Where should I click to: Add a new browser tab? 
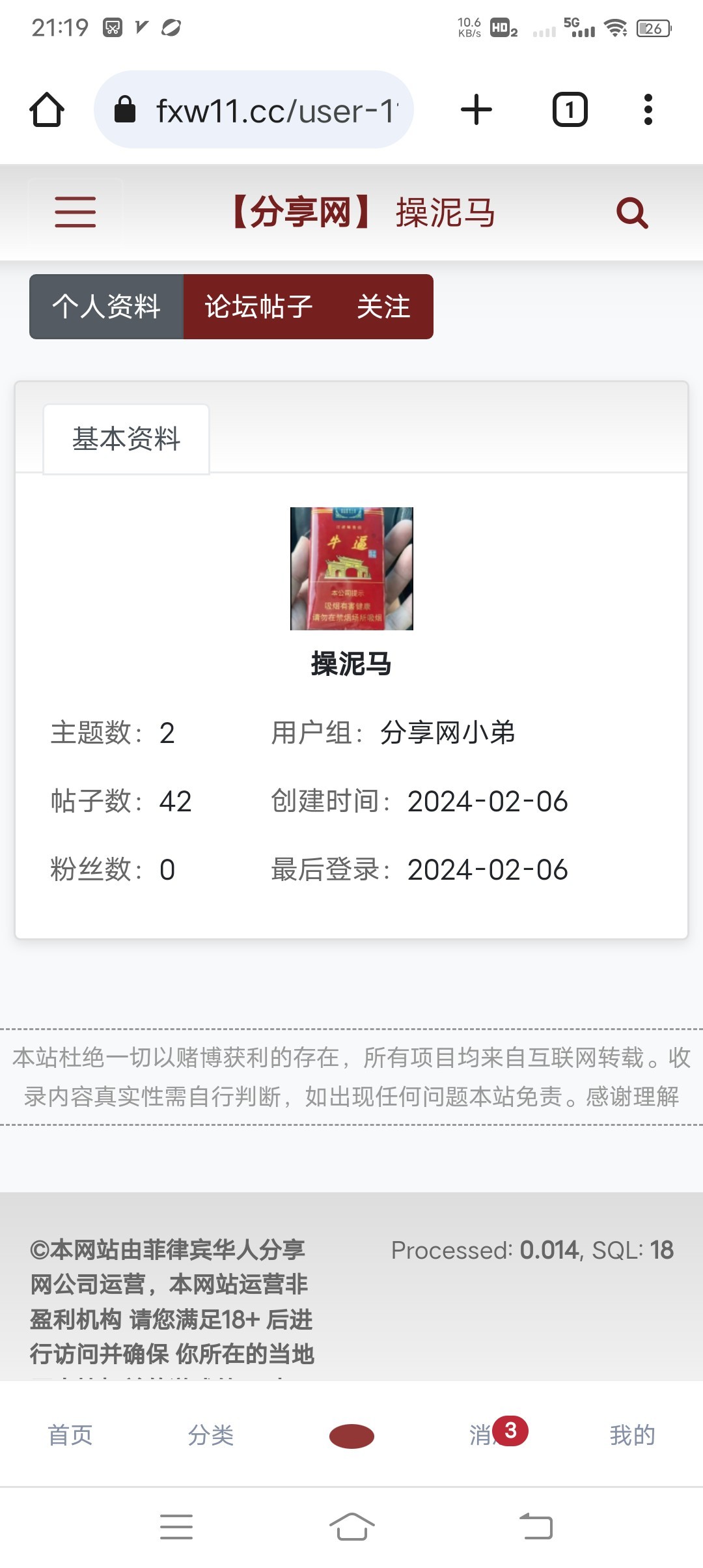pyautogui.click(x=476, y=110)
